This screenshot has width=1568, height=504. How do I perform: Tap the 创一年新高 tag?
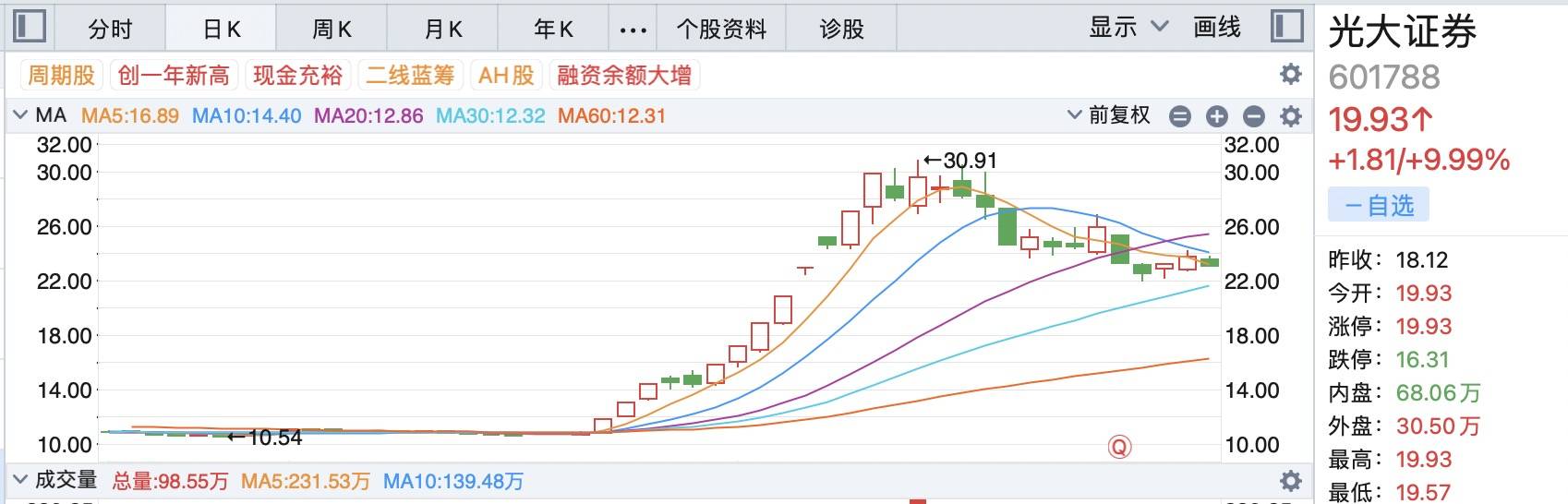(174, 75)
